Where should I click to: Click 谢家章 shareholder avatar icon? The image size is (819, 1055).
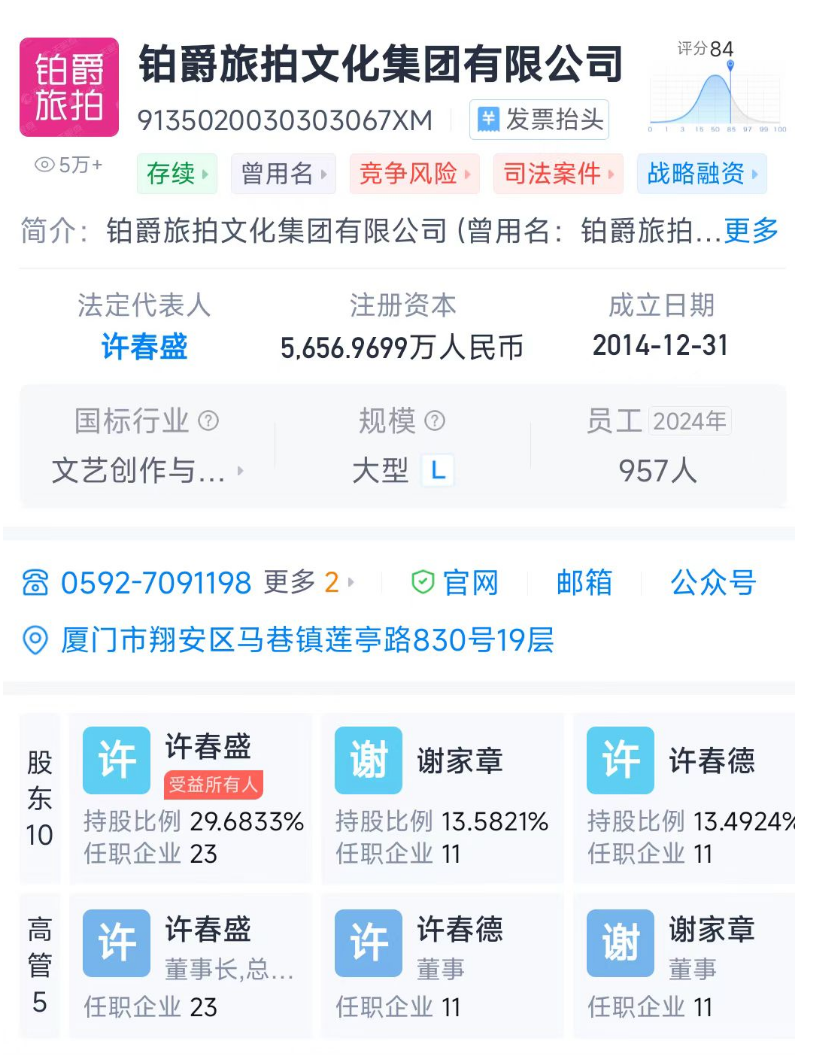tap(369, 760)
